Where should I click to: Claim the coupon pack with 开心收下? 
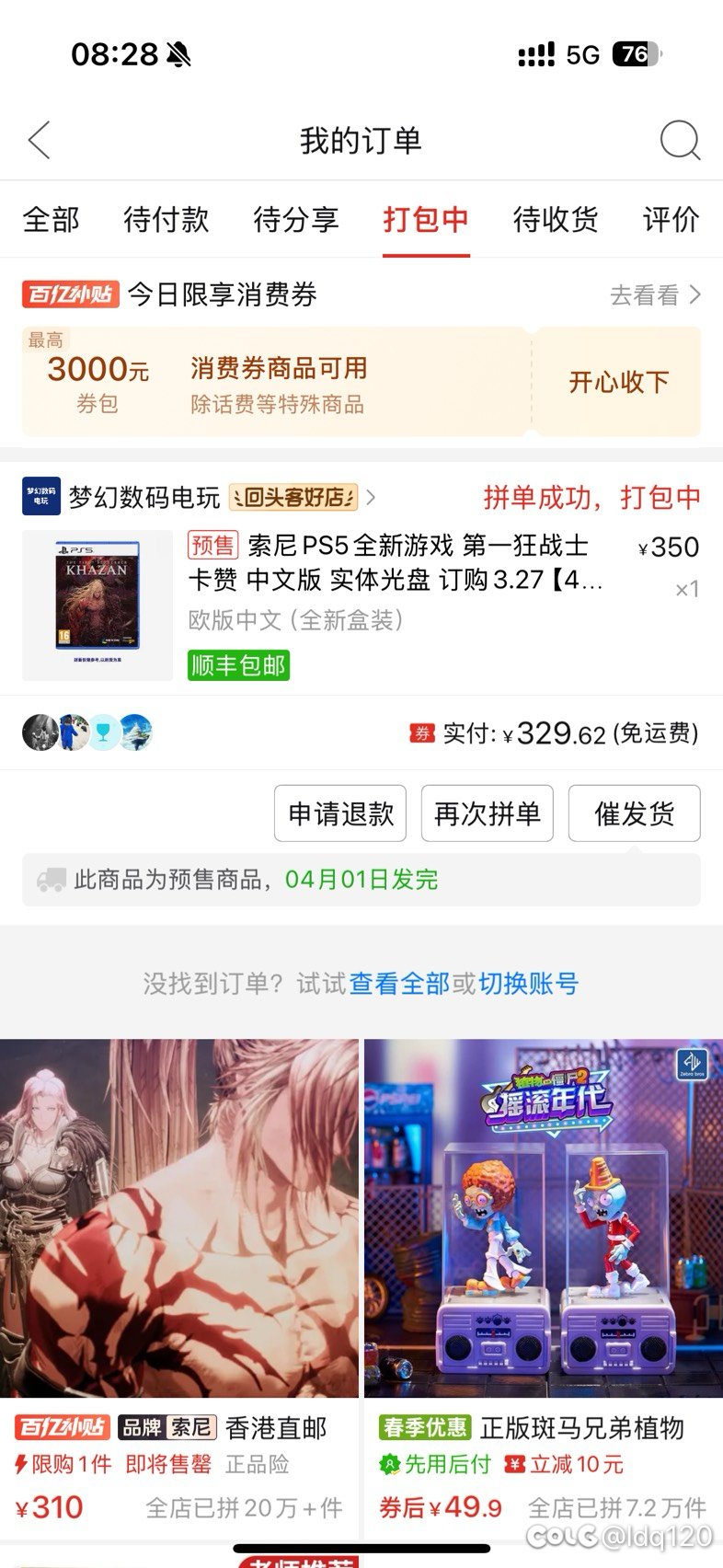tap(618, 382)
